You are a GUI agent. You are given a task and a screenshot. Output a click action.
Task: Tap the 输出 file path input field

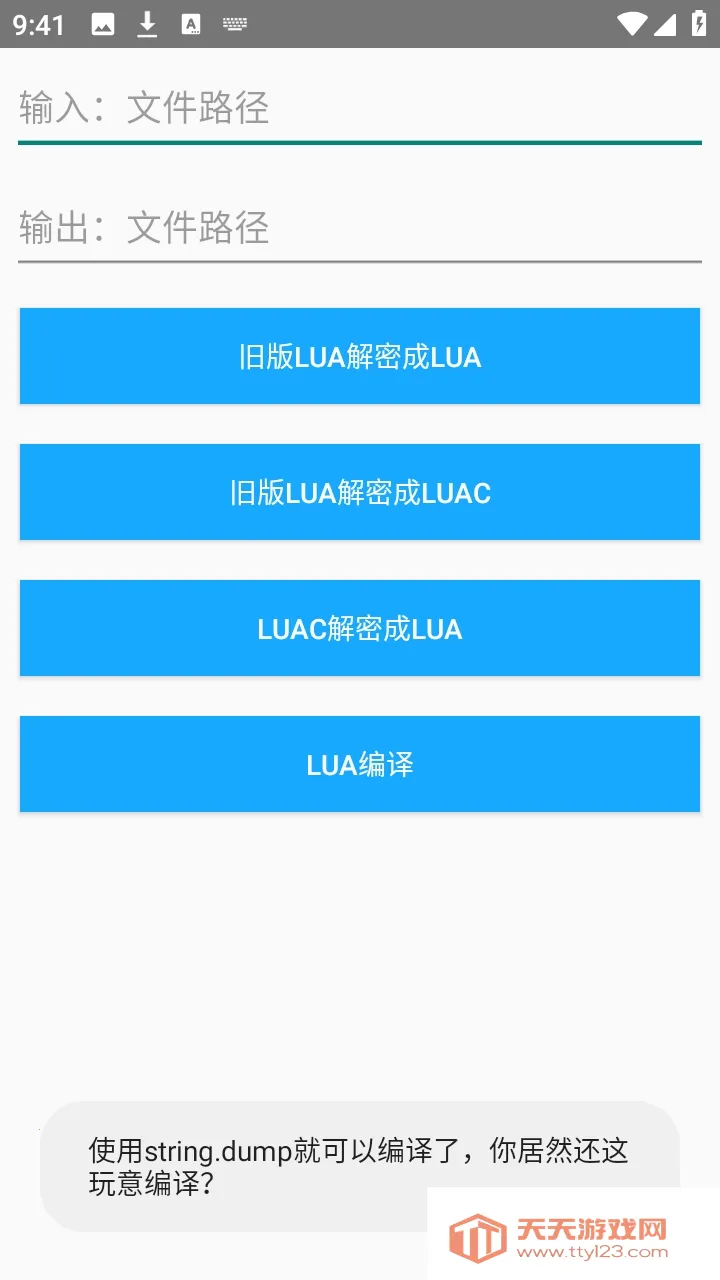pyautogui.click(x=360, y=228)
